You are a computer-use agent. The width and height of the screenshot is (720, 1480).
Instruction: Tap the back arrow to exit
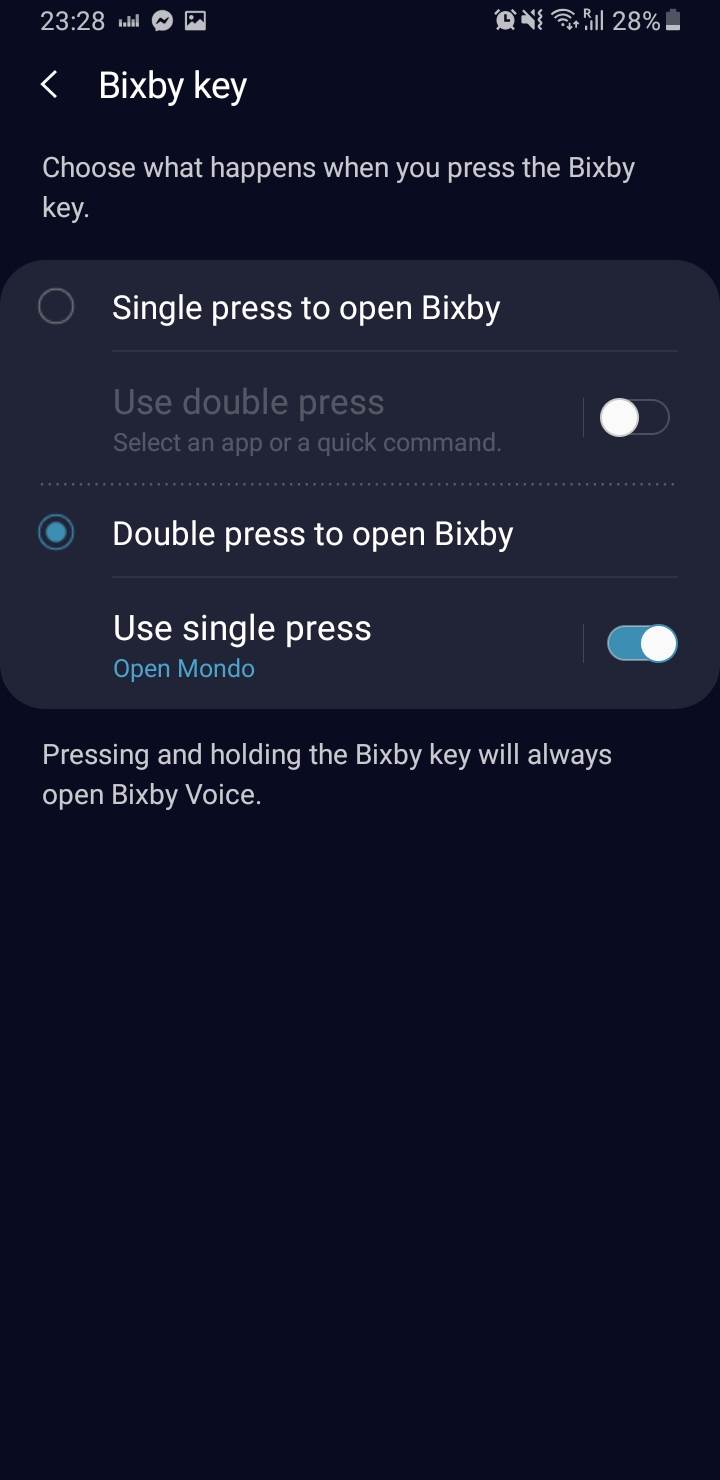(x=48, y=84)
